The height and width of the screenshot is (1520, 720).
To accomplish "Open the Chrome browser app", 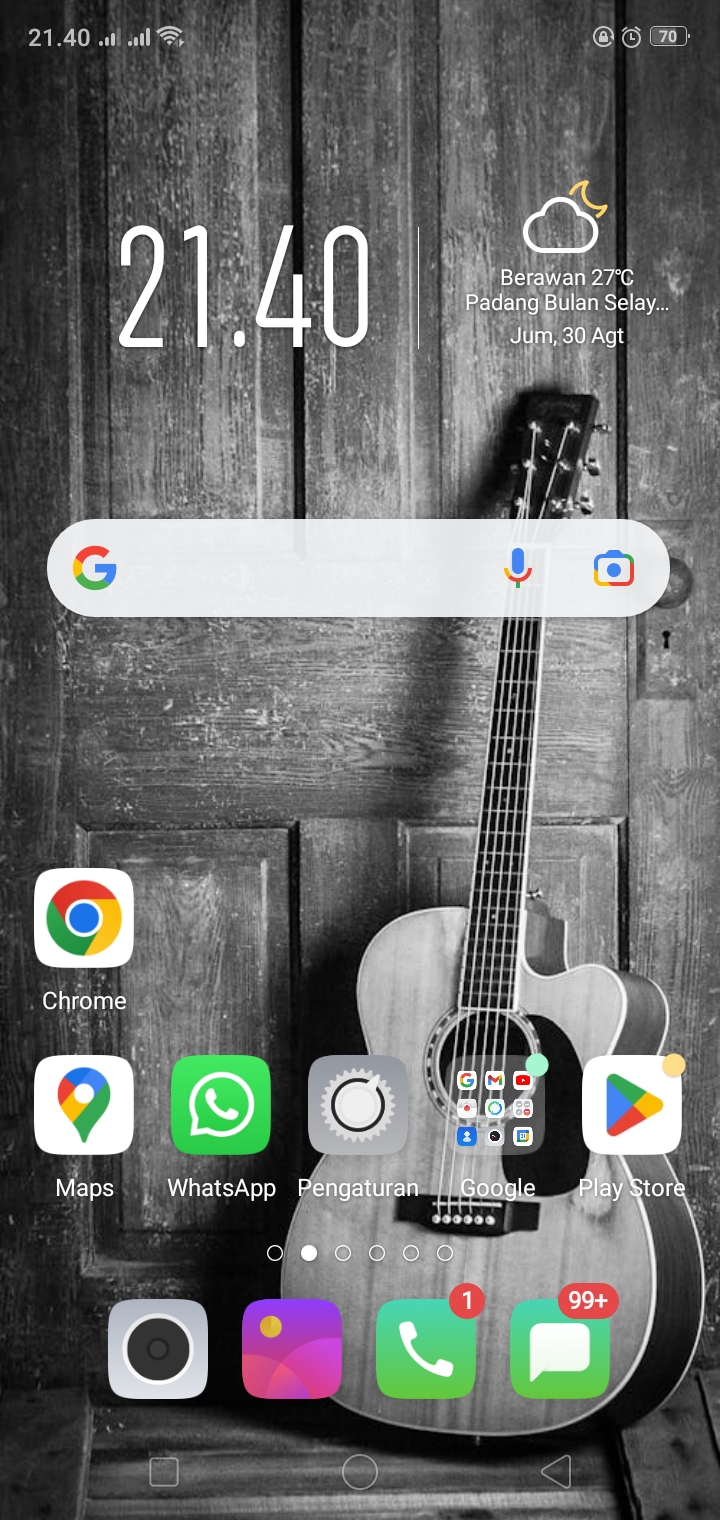I will pyautogui.click(x=84, y=918).
